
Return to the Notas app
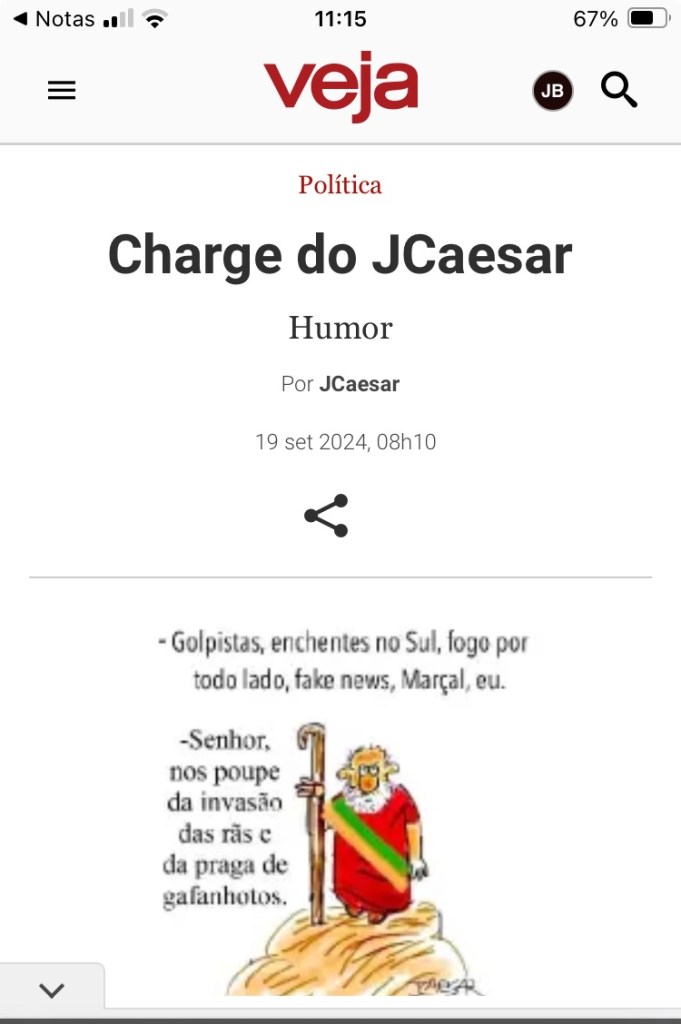pyautogui.click(x=54, y=19)
